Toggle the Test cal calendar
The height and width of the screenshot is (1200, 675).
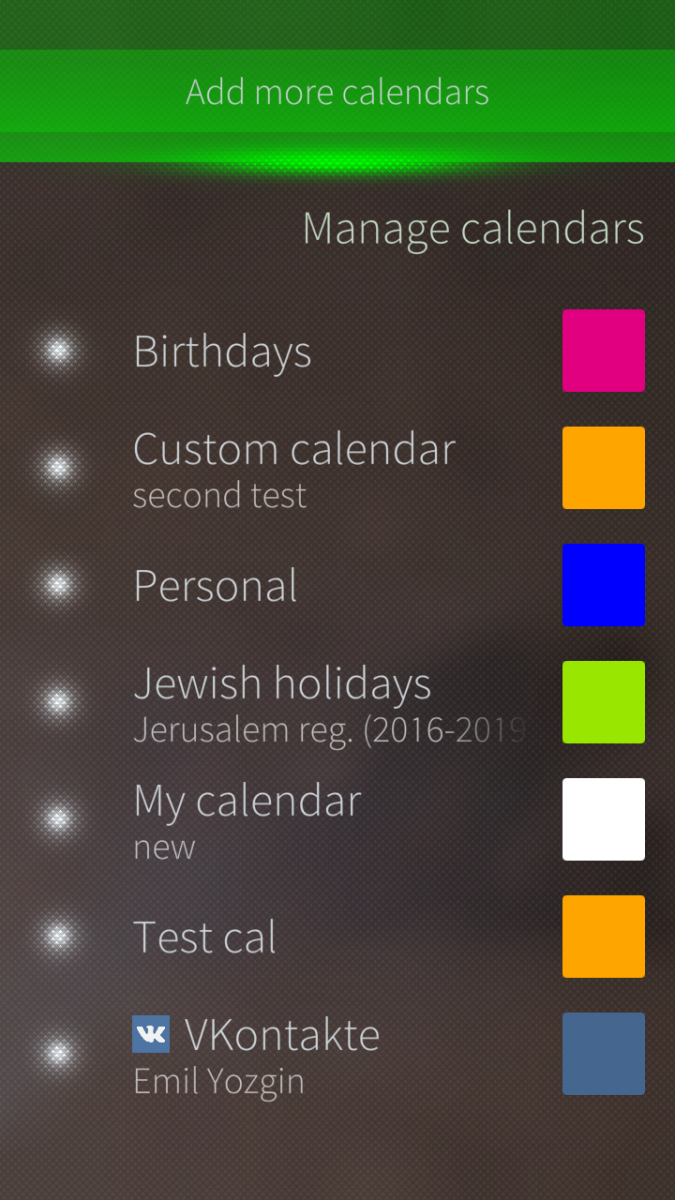click(x=59, y=937)
